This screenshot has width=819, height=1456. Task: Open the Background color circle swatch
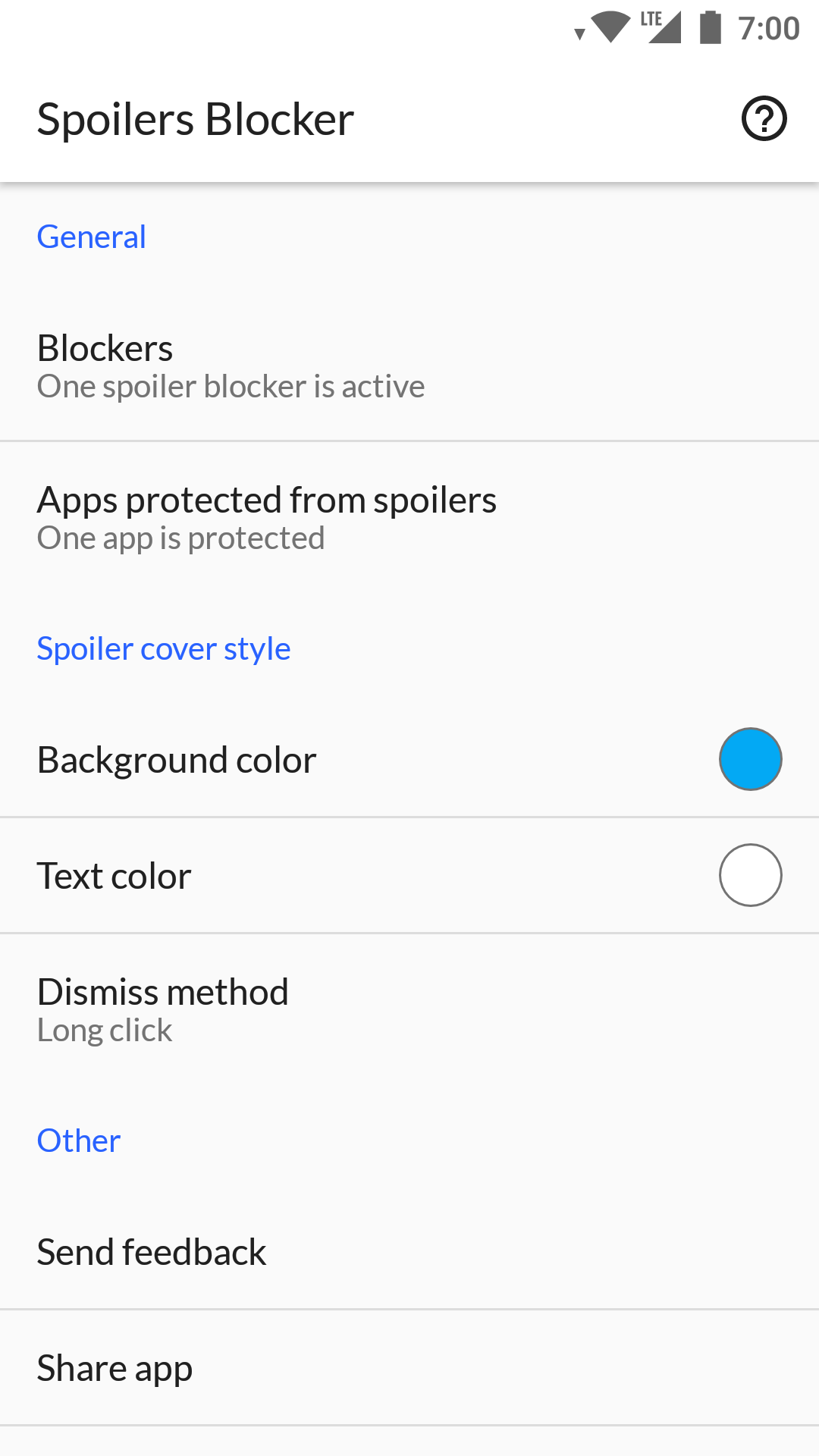pos(750,758)
